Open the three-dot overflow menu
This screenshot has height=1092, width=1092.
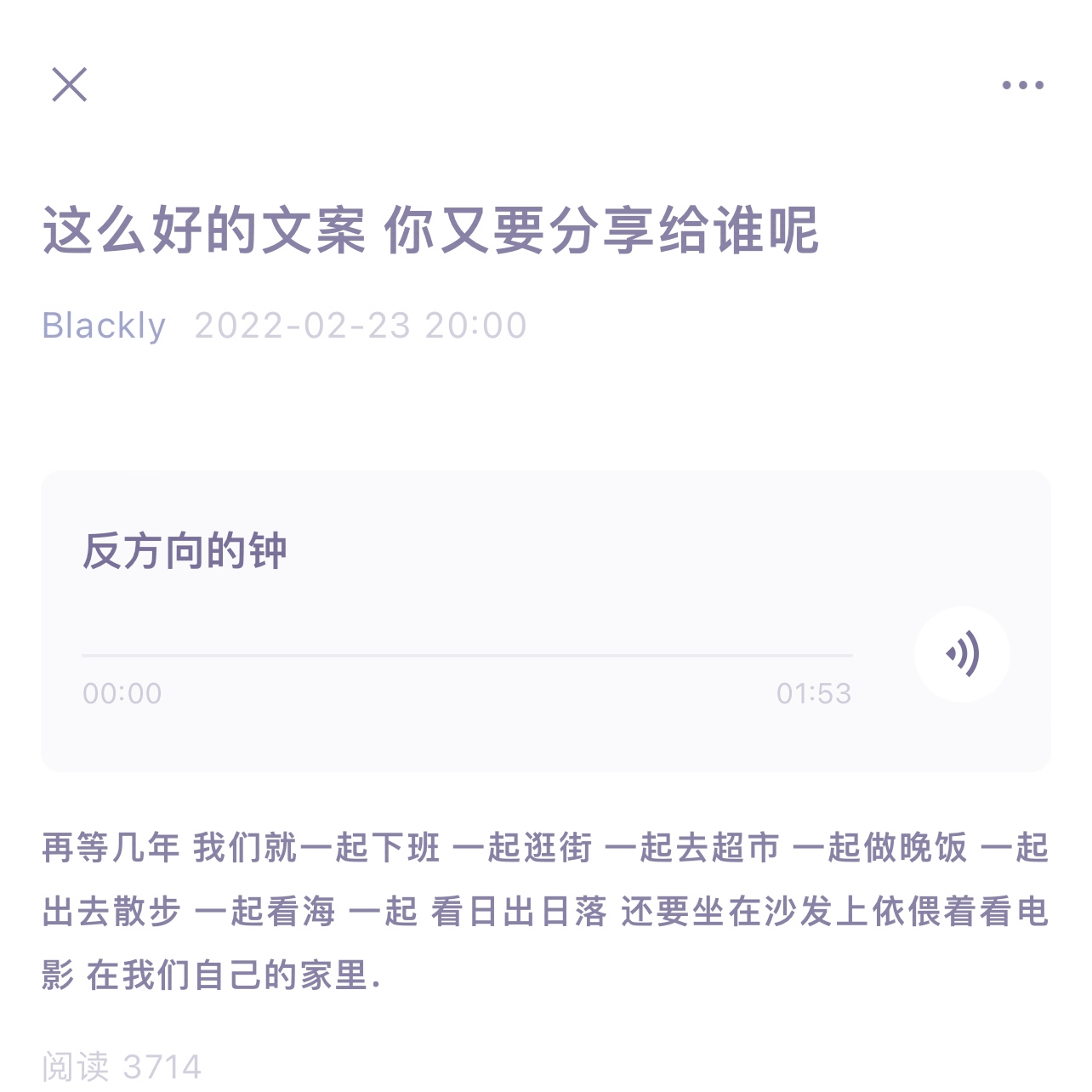coord(1022,85)
